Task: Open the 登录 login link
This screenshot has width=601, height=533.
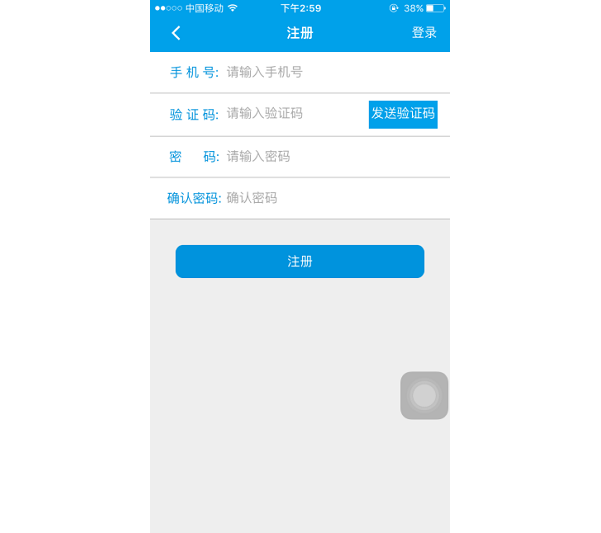Action: coord(424,33)
